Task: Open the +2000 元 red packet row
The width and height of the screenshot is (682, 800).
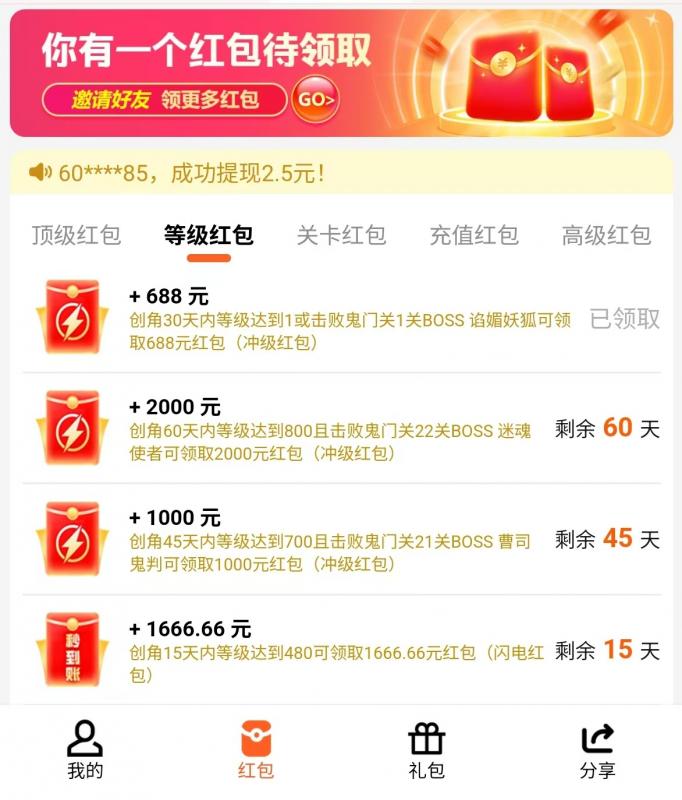Action: pyautogui.click(x=340, y=430)
